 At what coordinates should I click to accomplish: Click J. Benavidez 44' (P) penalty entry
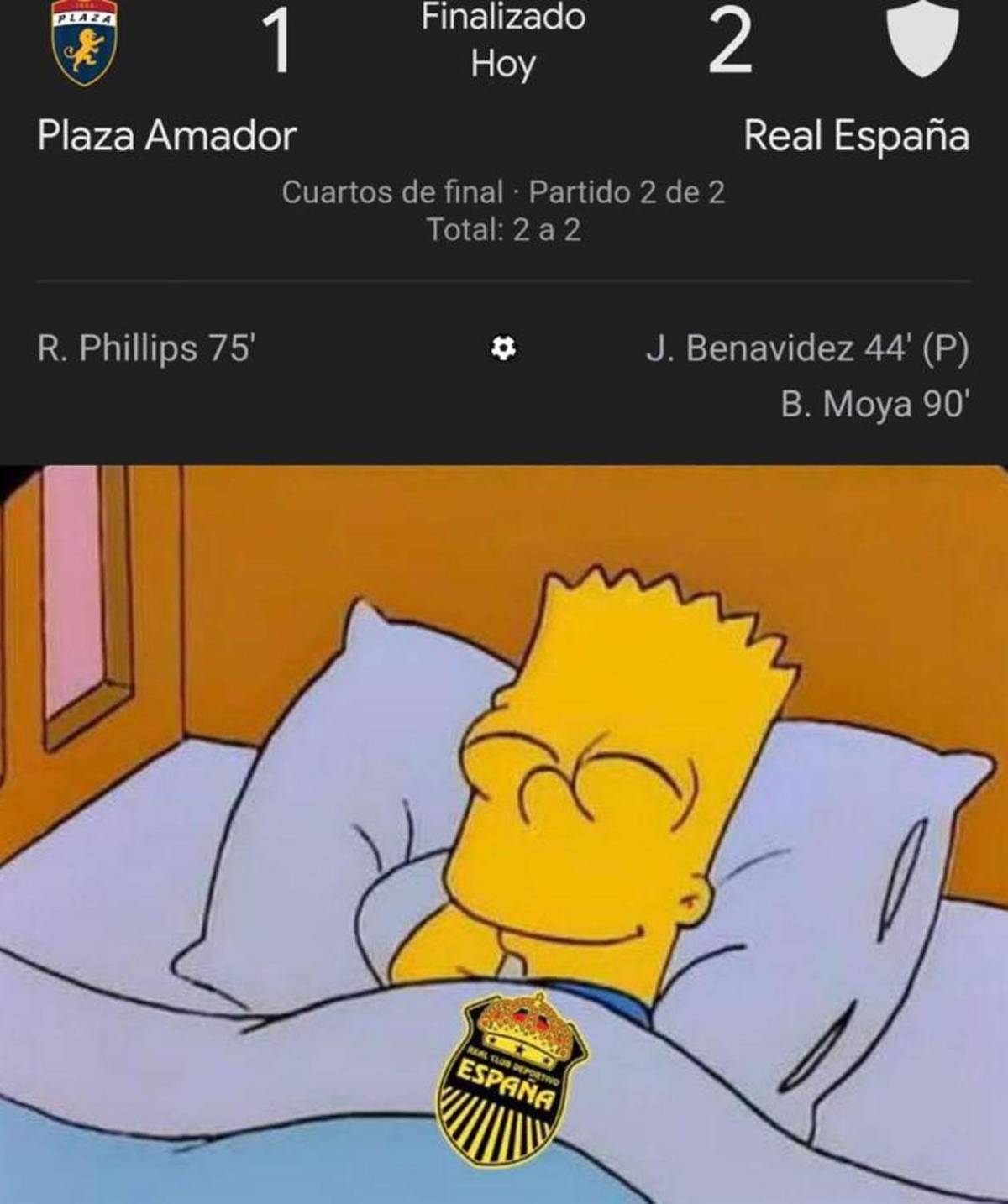click(x=811, y=347)
